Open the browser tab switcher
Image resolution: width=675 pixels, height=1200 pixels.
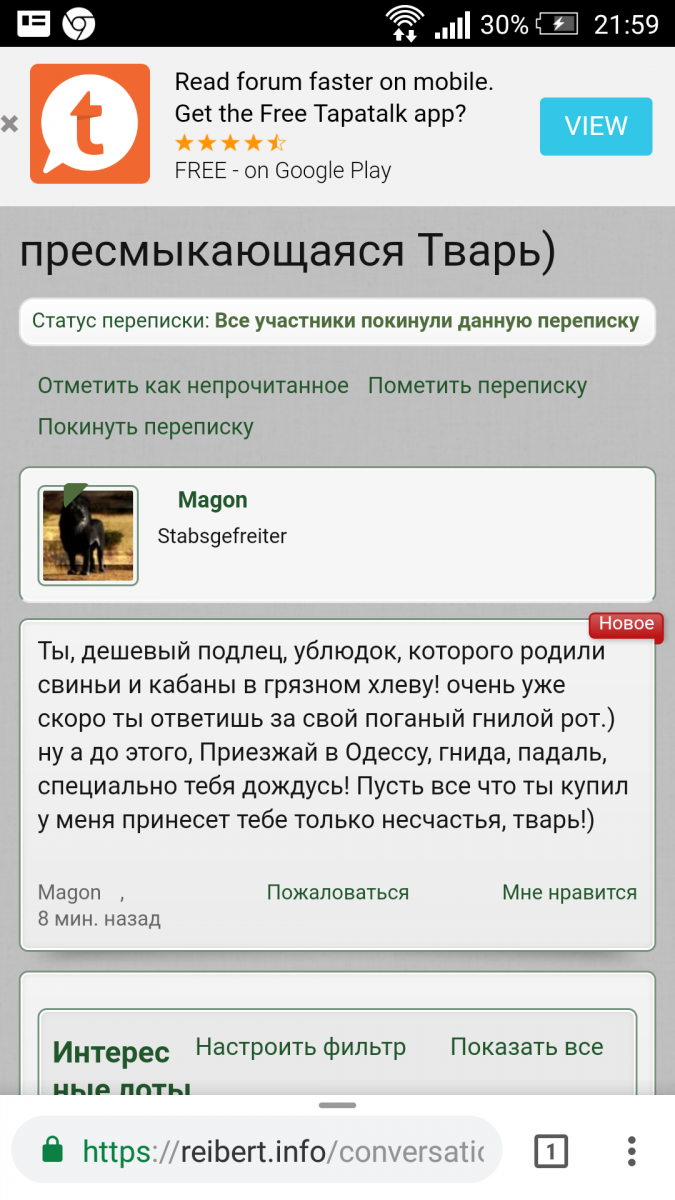click(x=550, y=1151)
